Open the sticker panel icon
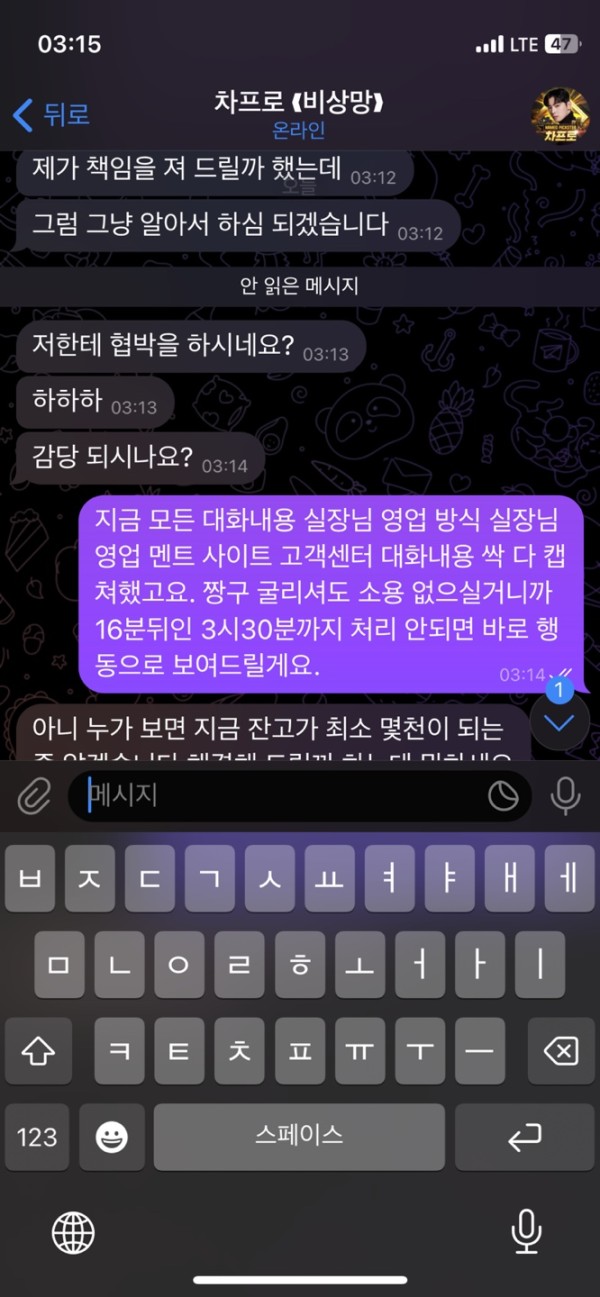Image resolution: width=600 pixels, height=1297 pixels. click(502, 796)
